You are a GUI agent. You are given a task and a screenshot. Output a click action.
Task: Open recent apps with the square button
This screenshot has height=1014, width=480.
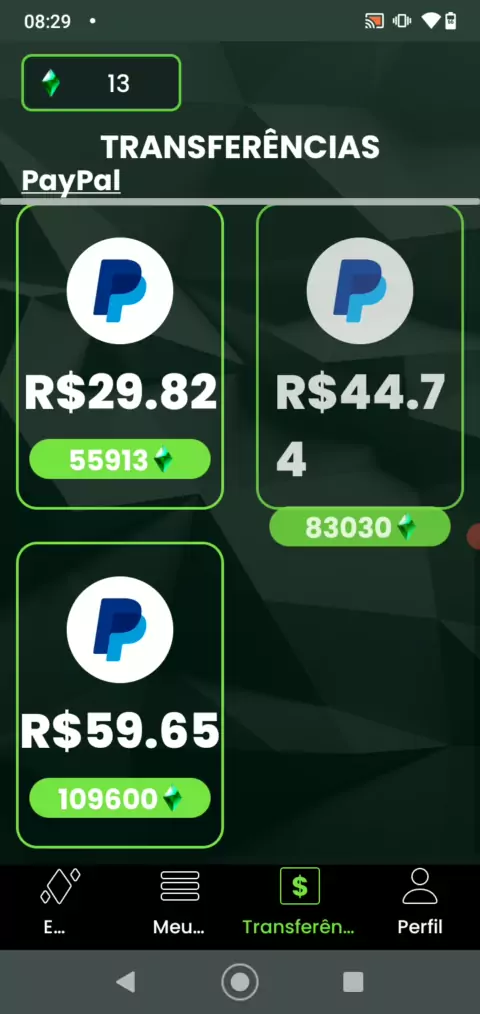pyautogui.click(x=353, y=982)
